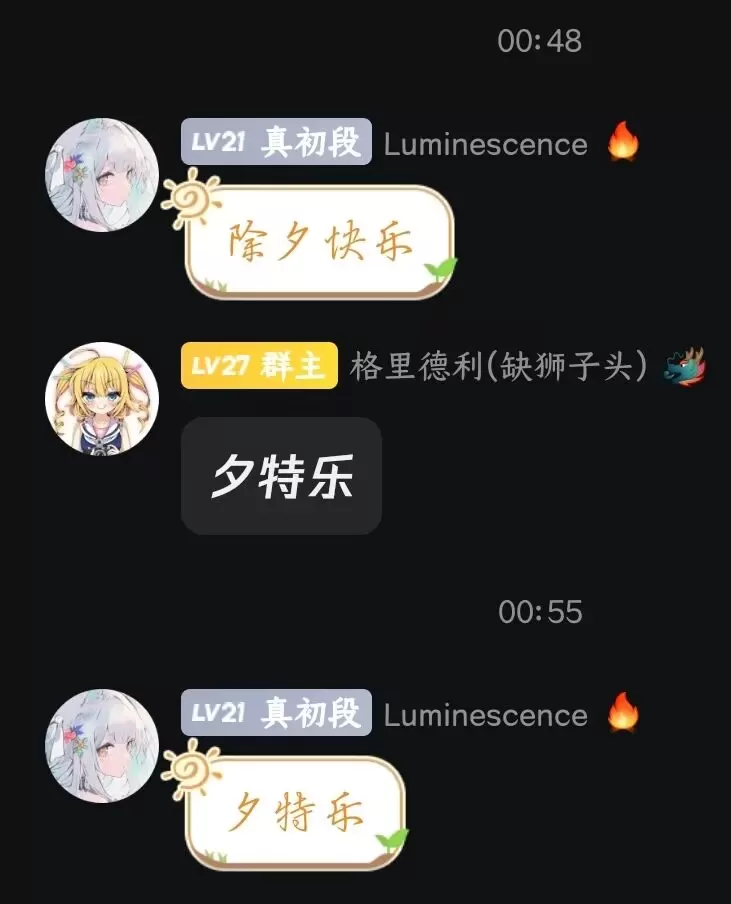Tap 格里德利's dark 夕特乐 message bubble
The height and width of the screenshot is (904, 731).
281,476
